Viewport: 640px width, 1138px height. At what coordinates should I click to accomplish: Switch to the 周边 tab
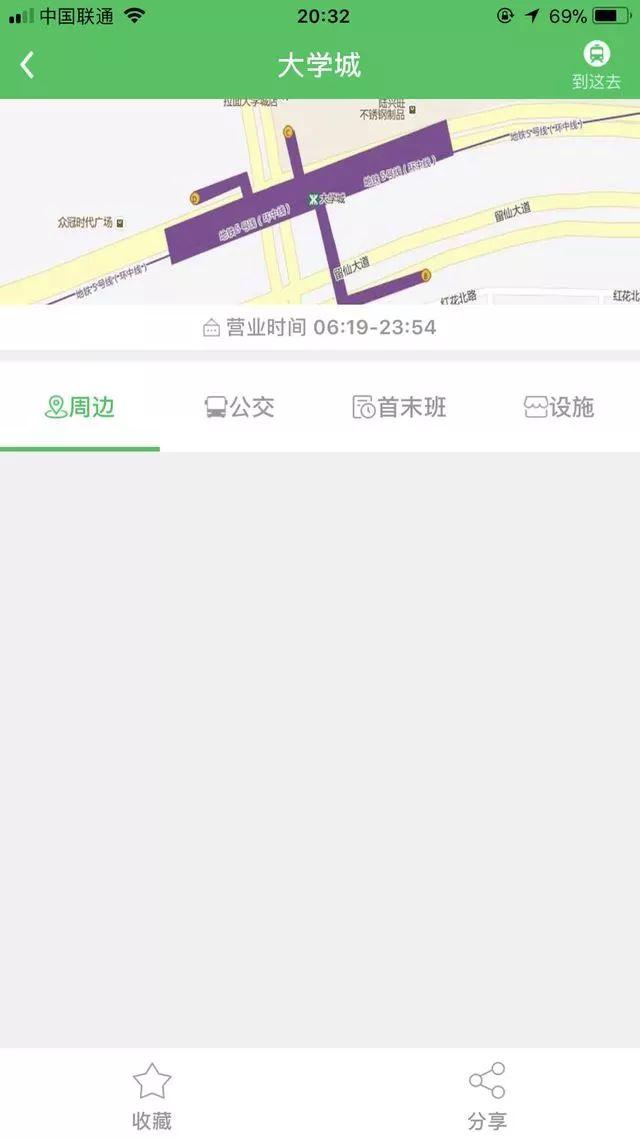[x=80, y=407]
